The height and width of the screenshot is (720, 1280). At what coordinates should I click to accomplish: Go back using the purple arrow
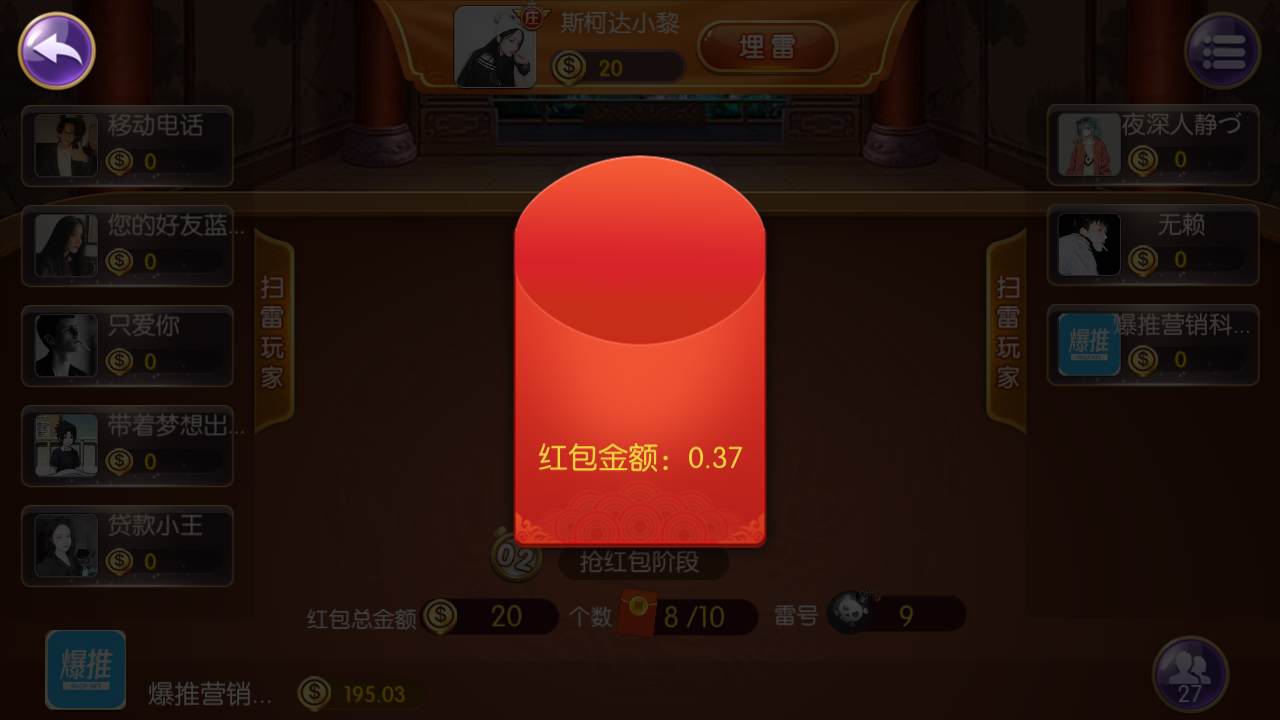pos(57,51)
